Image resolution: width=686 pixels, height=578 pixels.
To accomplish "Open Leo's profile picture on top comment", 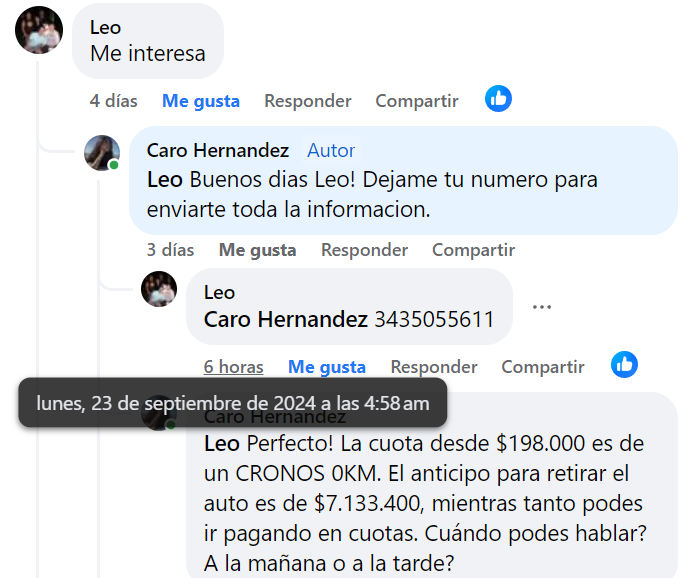I will [x=39, y=29].
